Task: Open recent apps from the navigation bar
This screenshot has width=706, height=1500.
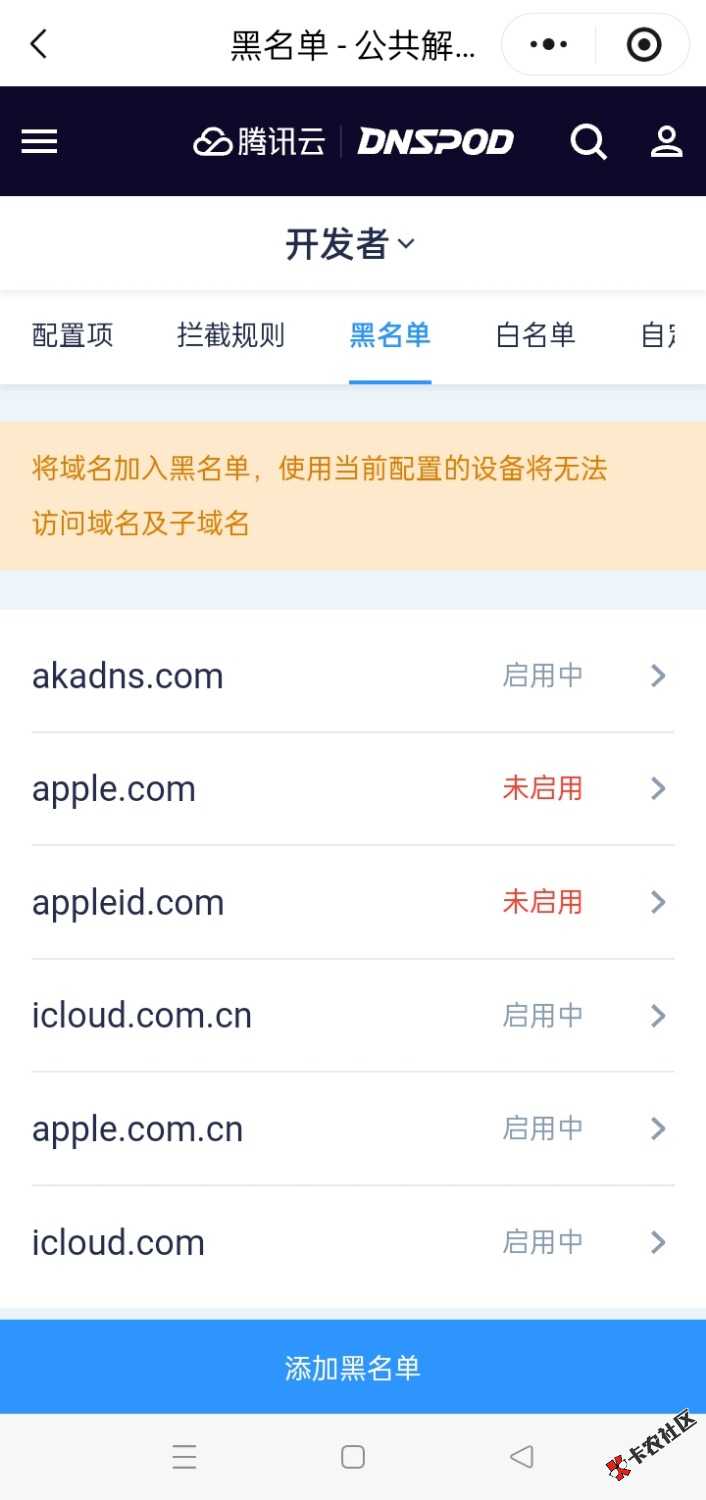Action: tap(184, 1457)
